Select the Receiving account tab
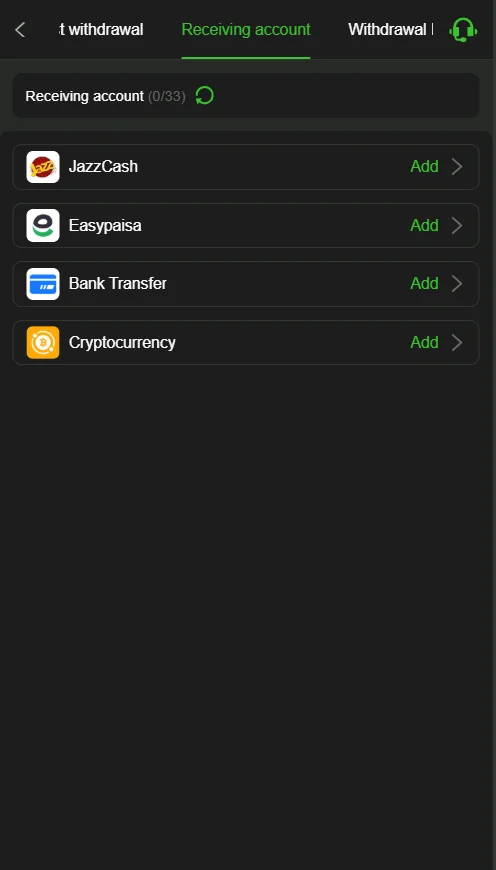496x870 pixels. pos(246,30)
